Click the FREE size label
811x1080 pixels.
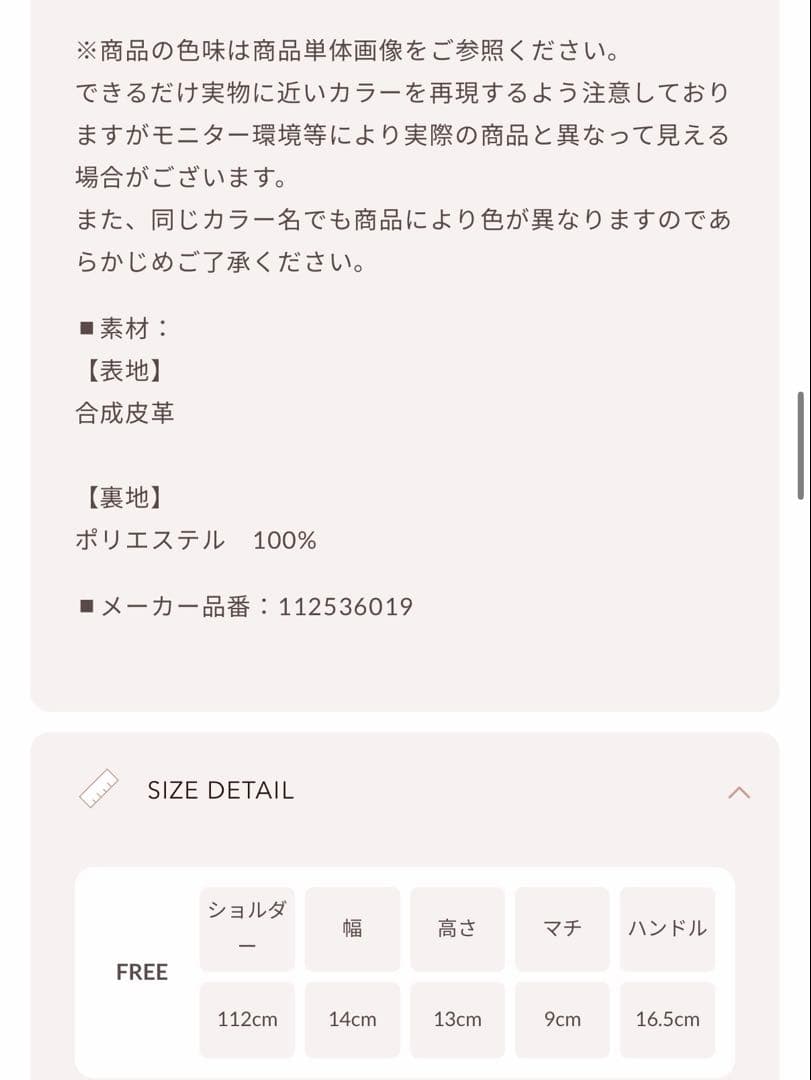tap(142, 971)
